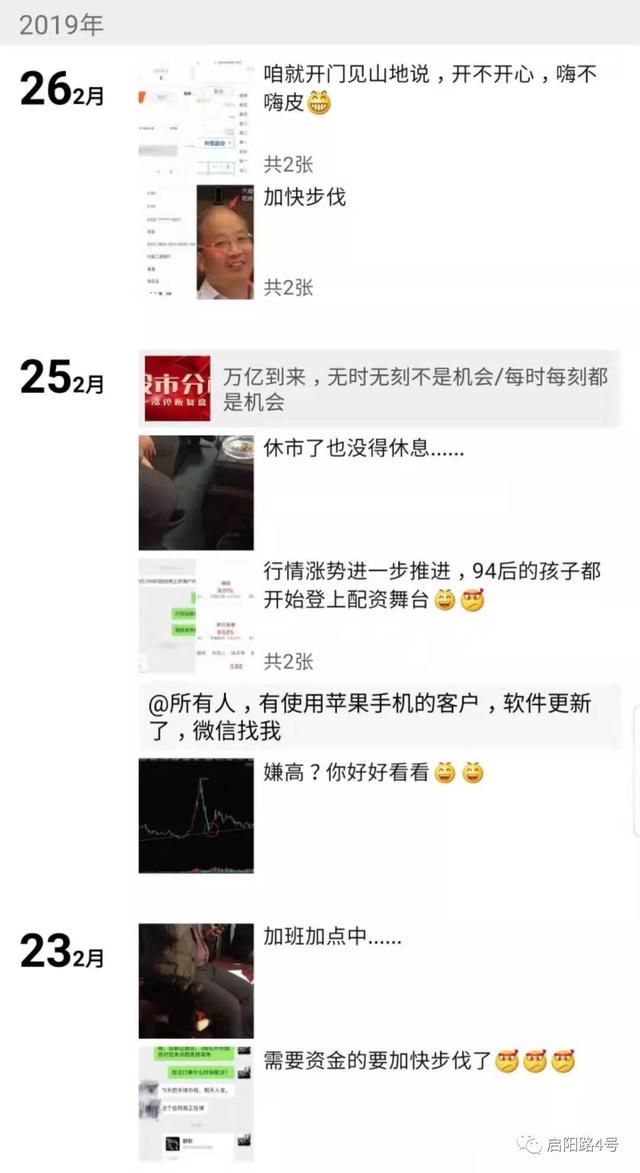640x1173 pixels.
Task: Open the post "咱就开门见山地说"
Action: (x=420, y=87)
